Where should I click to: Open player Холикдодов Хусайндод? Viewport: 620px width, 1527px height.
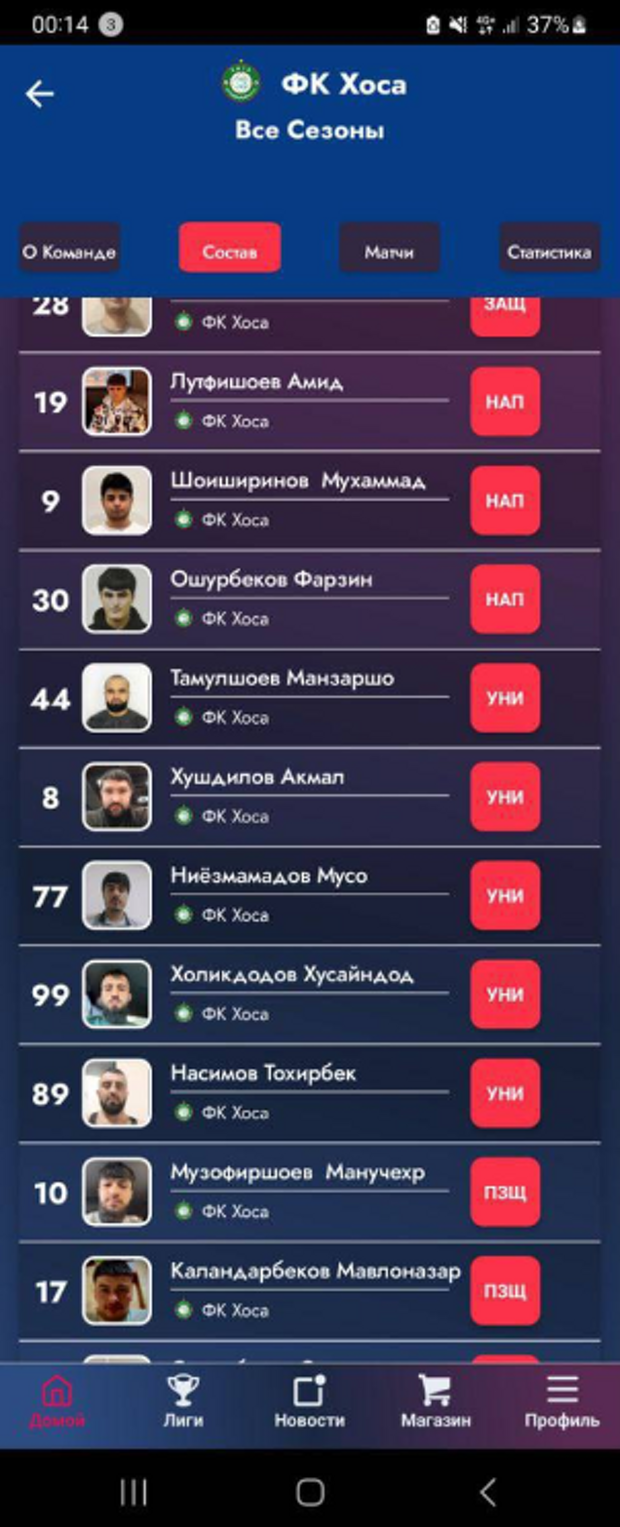291,975
